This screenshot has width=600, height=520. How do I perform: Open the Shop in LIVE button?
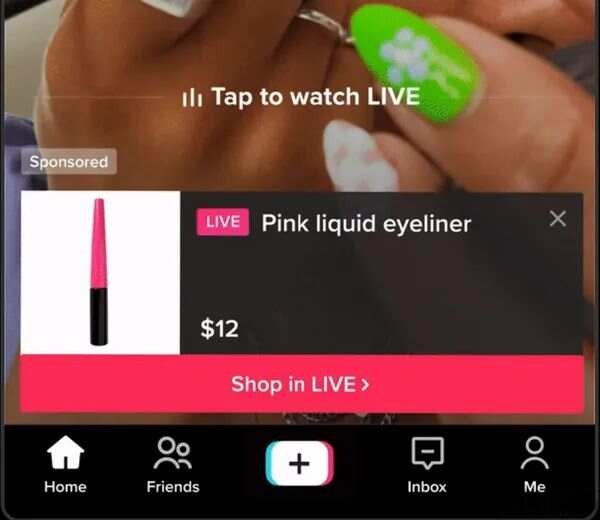pos(301,384)
